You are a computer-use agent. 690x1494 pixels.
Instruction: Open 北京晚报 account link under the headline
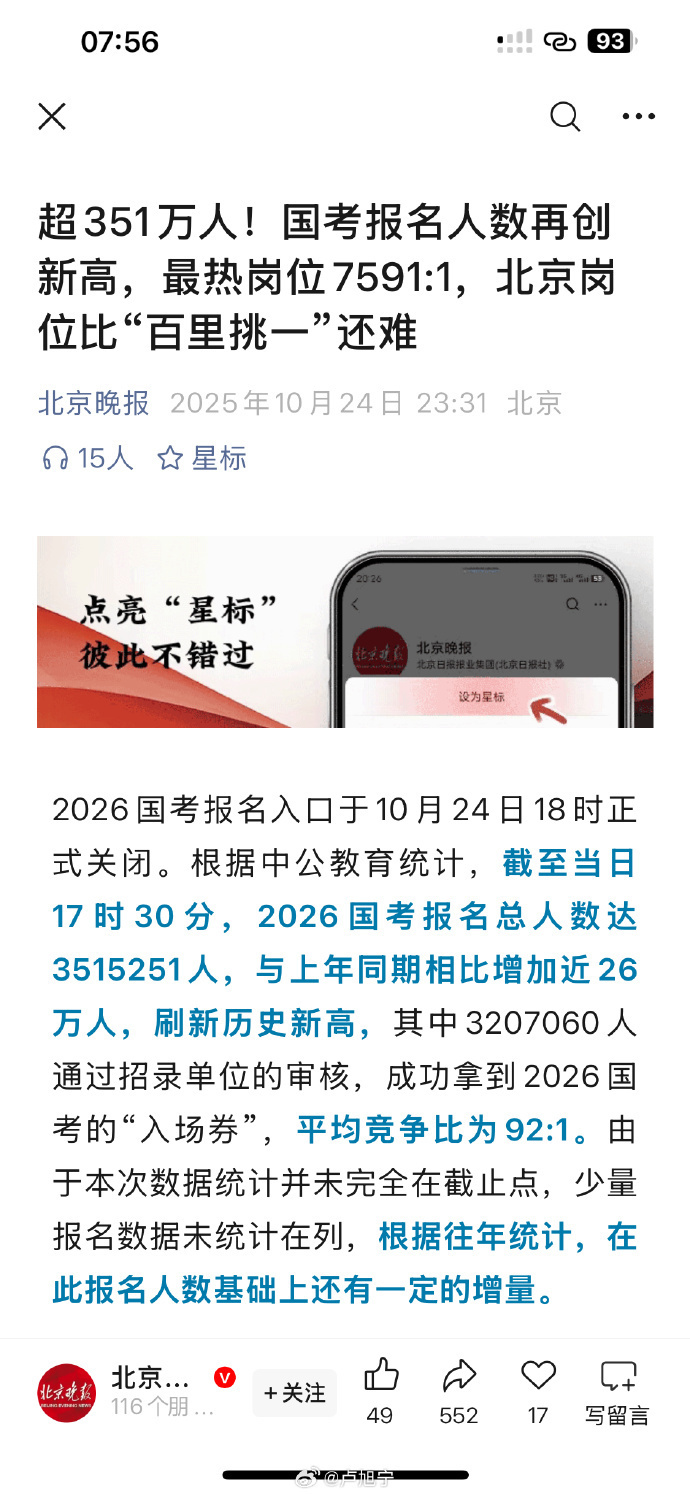tap(94, 403)
